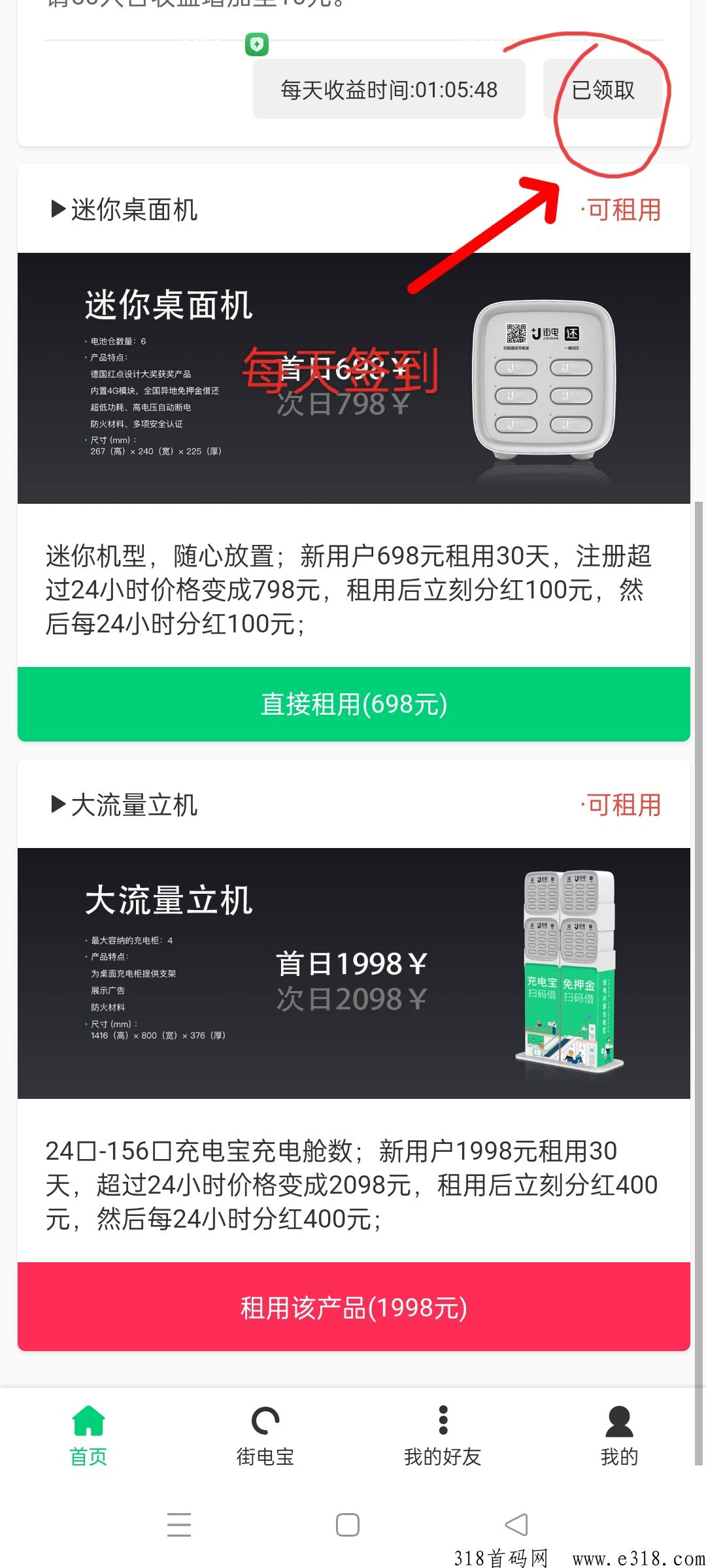Open the 迷你桌面机 product banner
The width and height of the screenshot is (706, 1568).
pos(354,378)
